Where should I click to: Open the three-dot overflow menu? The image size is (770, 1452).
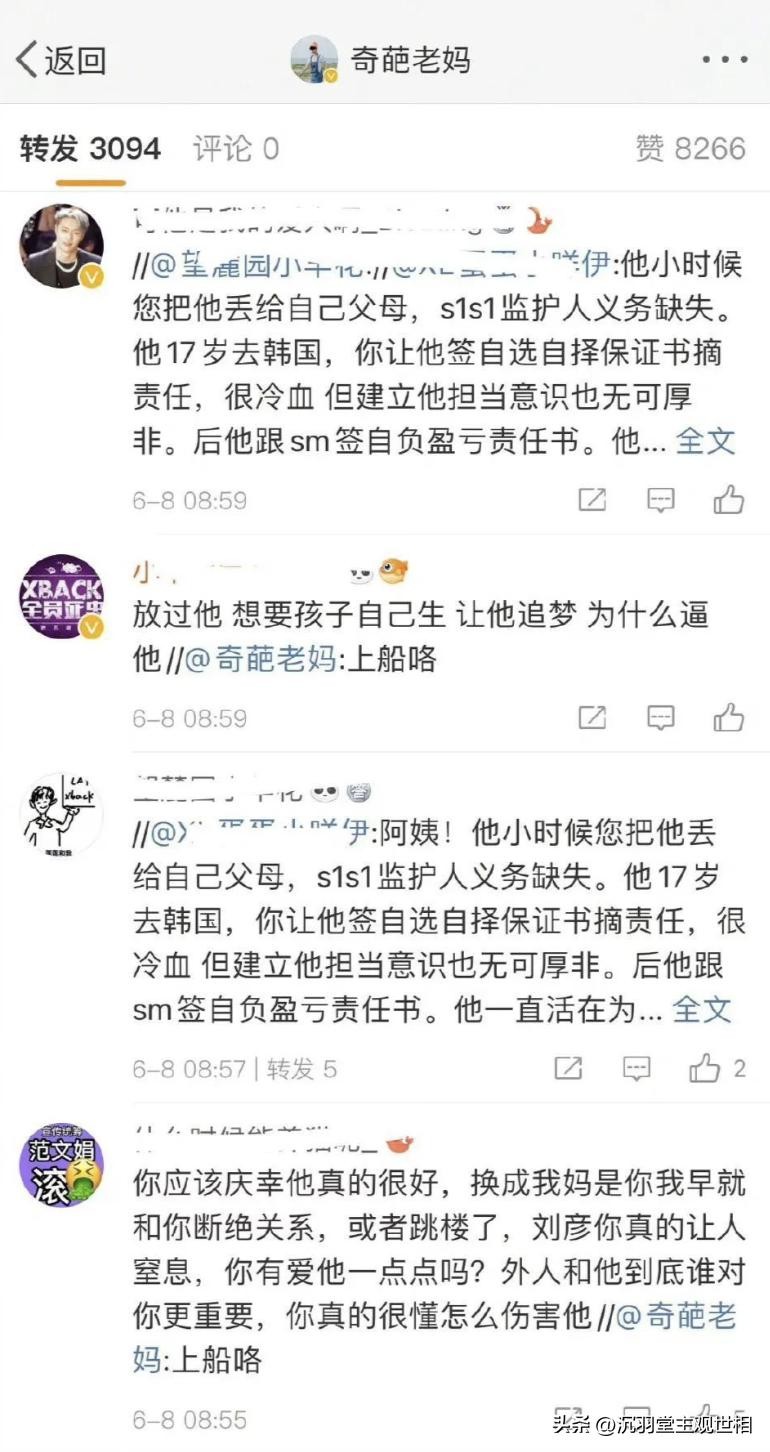[724, 60]
